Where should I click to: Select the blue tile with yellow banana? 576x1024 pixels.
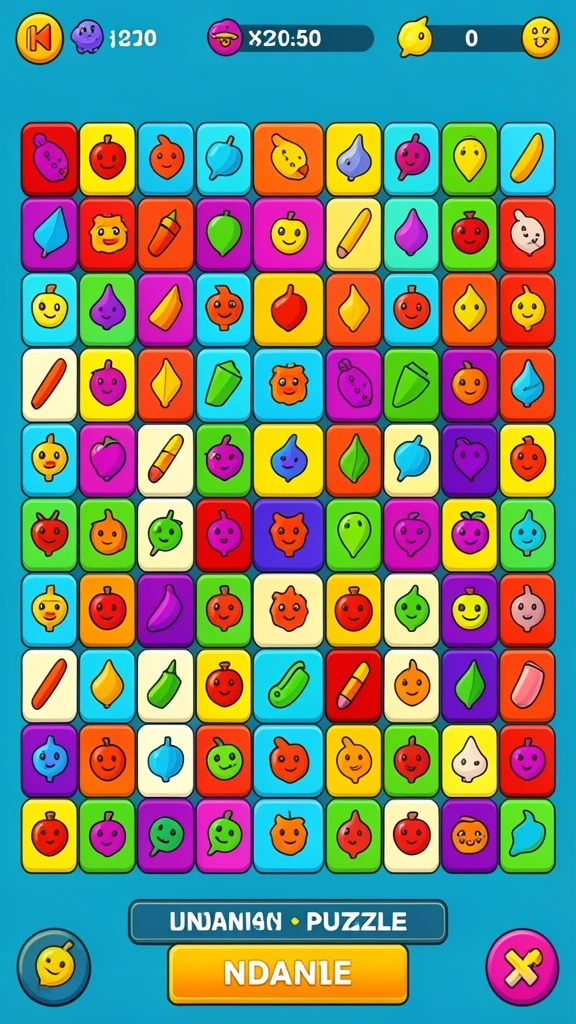(x=527, y=159)
